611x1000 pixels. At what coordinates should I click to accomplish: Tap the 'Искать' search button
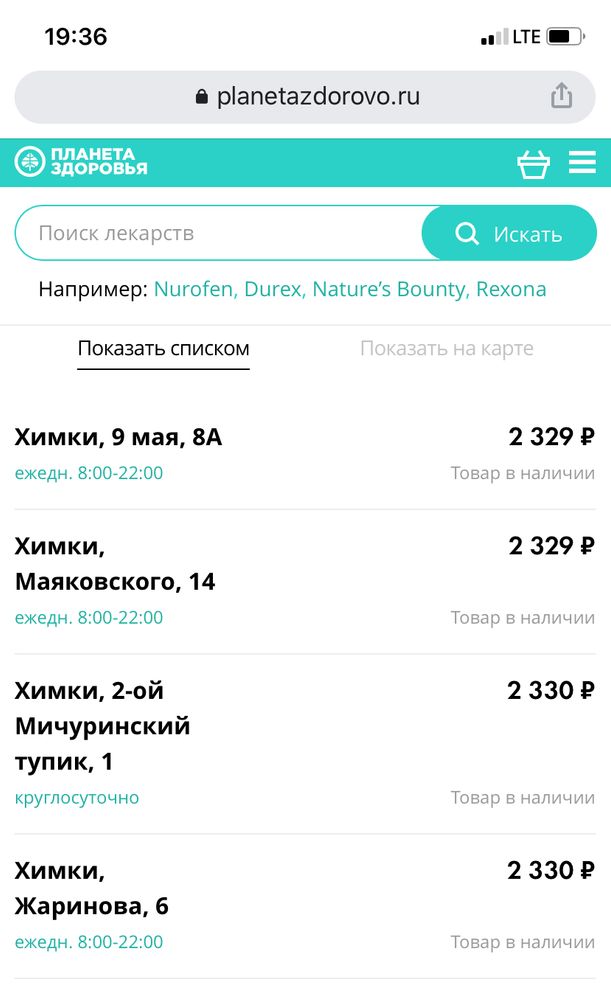coord(509,234)
